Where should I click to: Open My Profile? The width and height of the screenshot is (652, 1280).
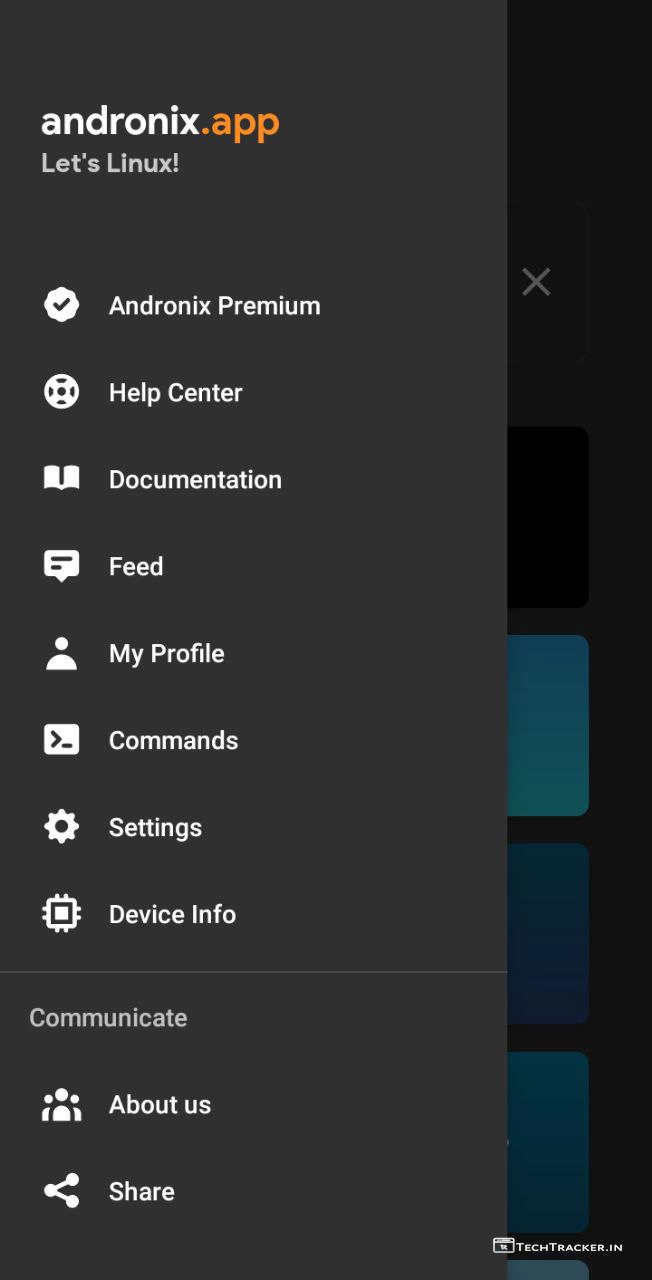pos(166,654)
